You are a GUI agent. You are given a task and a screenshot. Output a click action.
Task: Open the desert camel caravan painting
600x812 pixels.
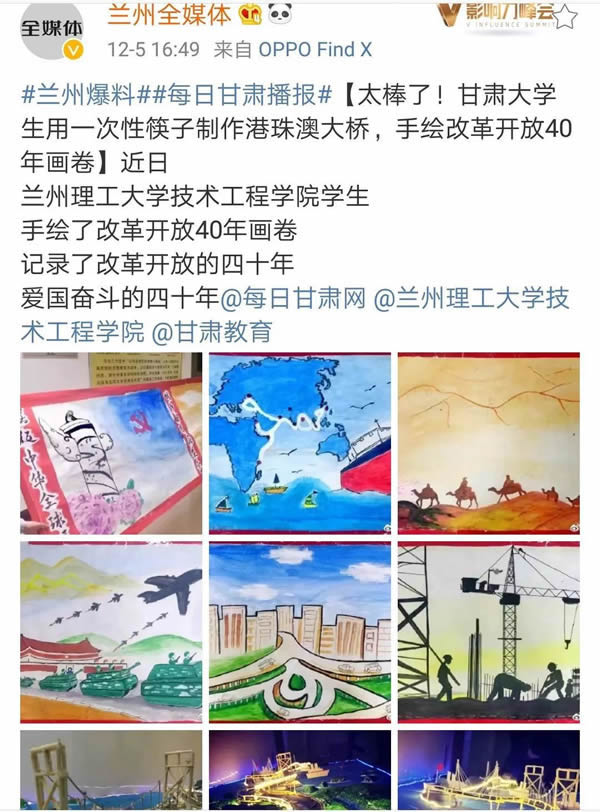click(488, 442)
